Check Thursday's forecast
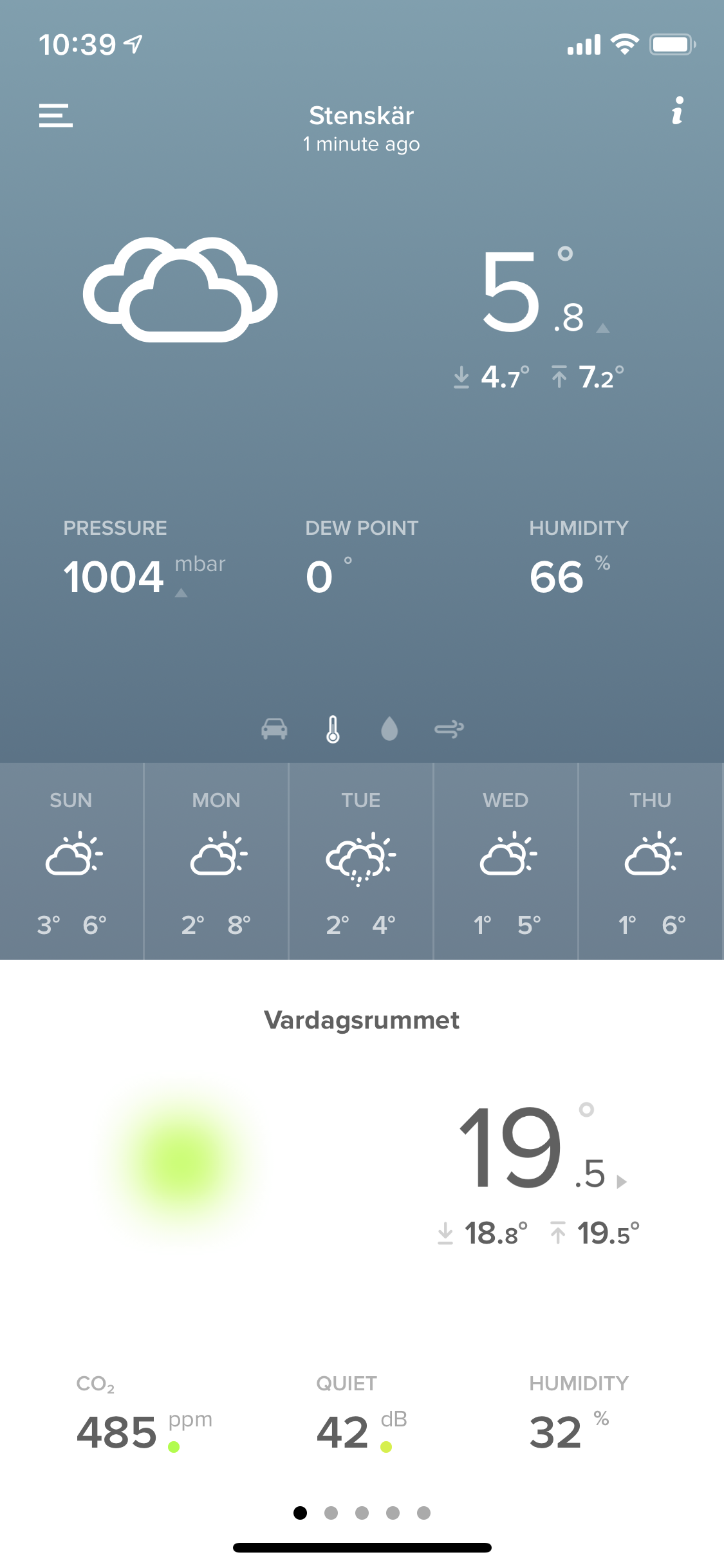Screen dimensions: 724x1568 click(x=651, y=861)
